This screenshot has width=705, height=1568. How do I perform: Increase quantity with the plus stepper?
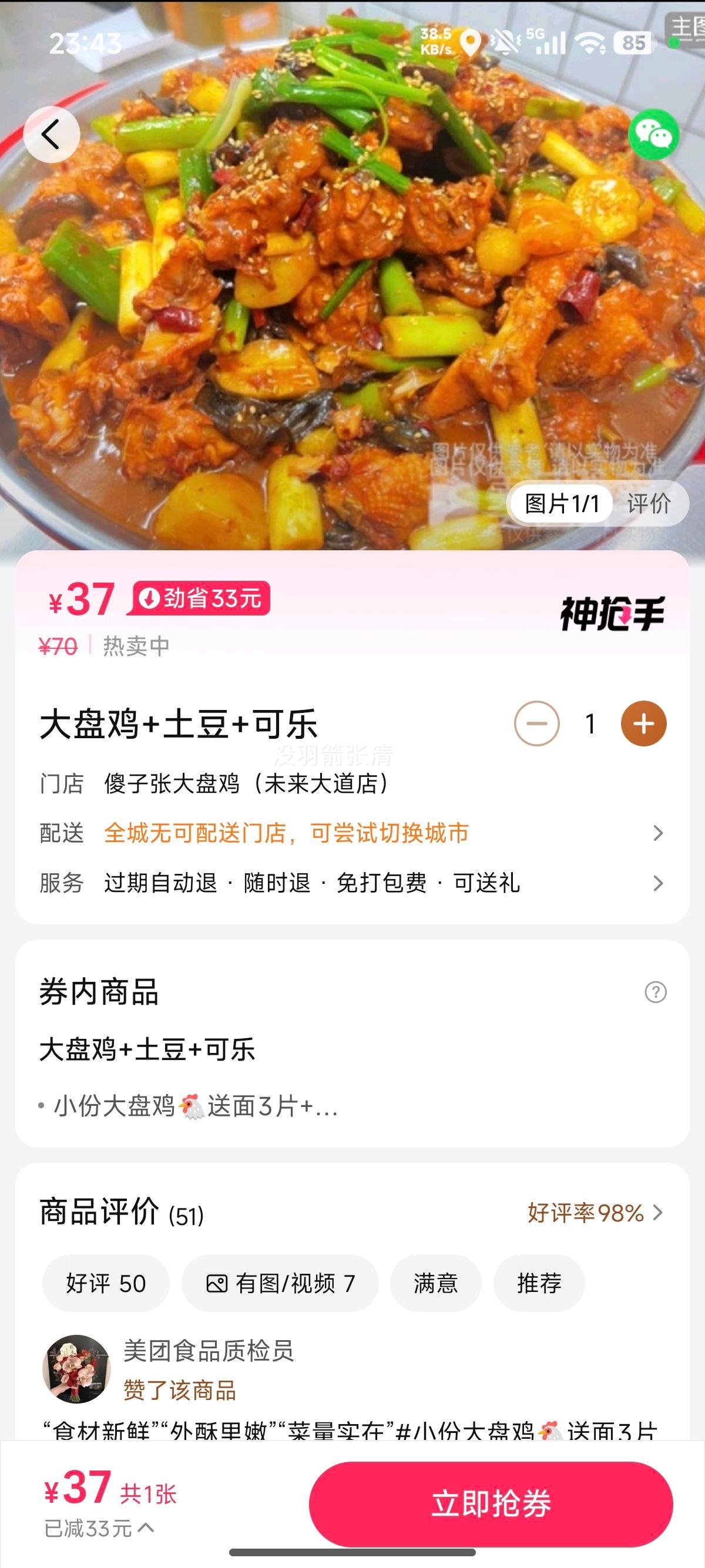click(642, 723)
